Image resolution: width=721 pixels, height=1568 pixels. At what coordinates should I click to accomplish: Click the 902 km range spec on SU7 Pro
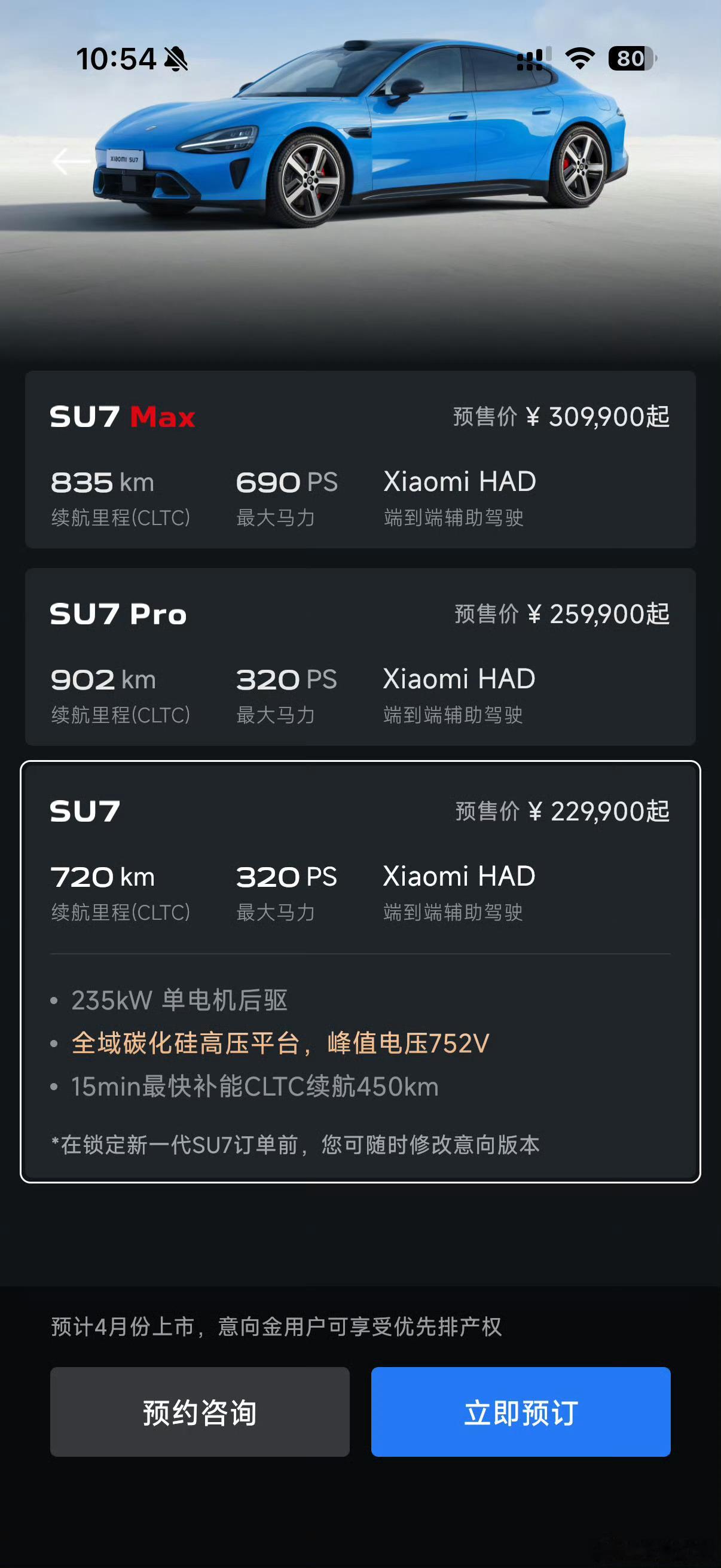(x=102, y=679)
